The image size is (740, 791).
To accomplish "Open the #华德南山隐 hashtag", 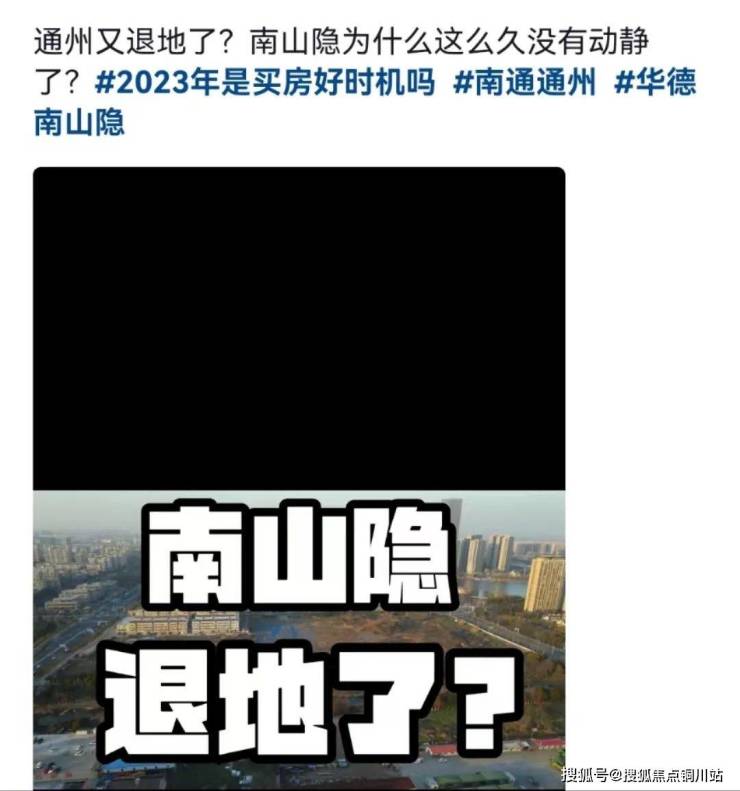I will [x=654, y=83].
